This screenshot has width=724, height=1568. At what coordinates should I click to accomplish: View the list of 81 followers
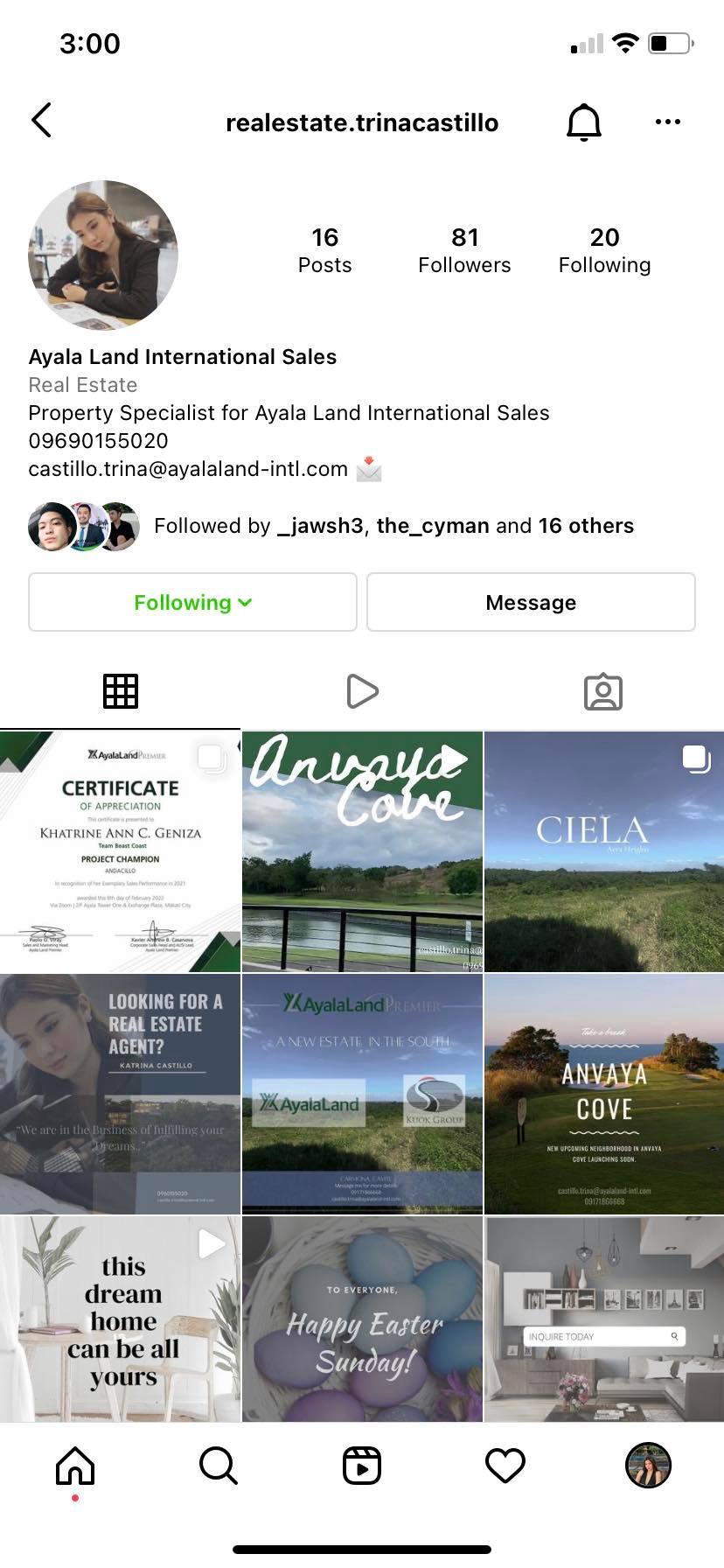click(464, 250)
